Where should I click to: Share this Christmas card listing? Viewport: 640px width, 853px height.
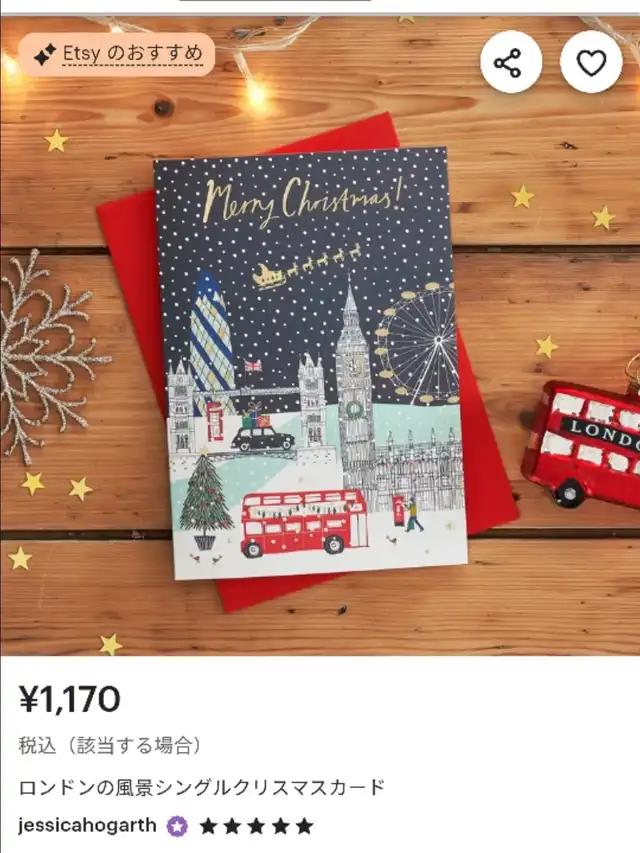510,62
